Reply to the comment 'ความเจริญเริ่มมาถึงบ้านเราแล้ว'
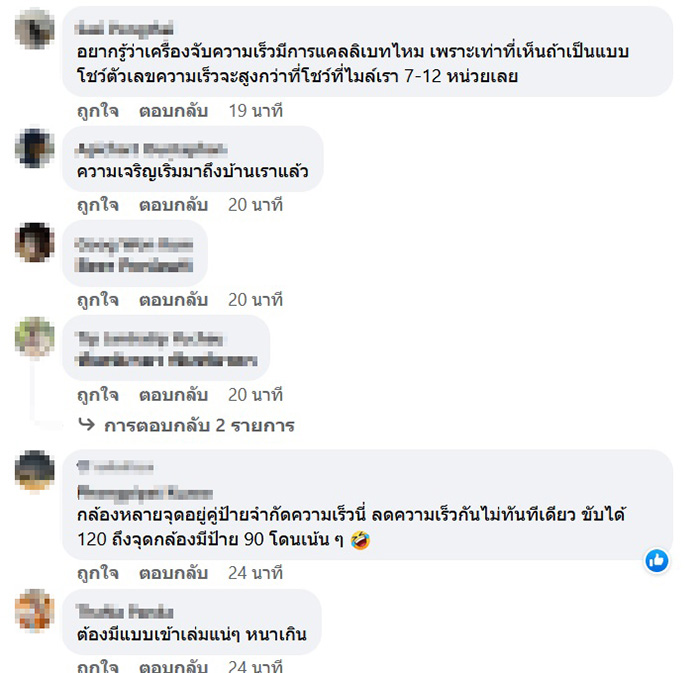 173,205
